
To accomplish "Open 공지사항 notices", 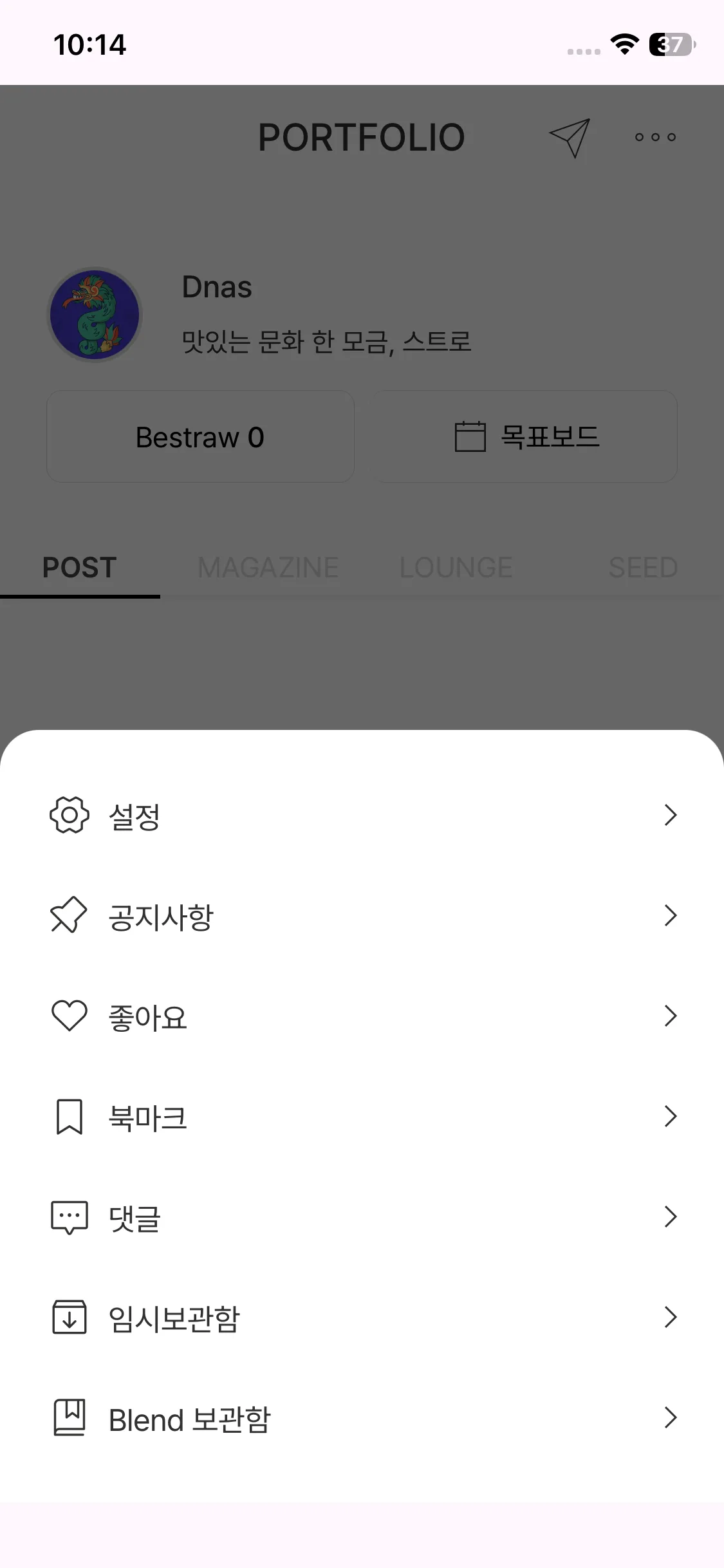I will point(362,916).
